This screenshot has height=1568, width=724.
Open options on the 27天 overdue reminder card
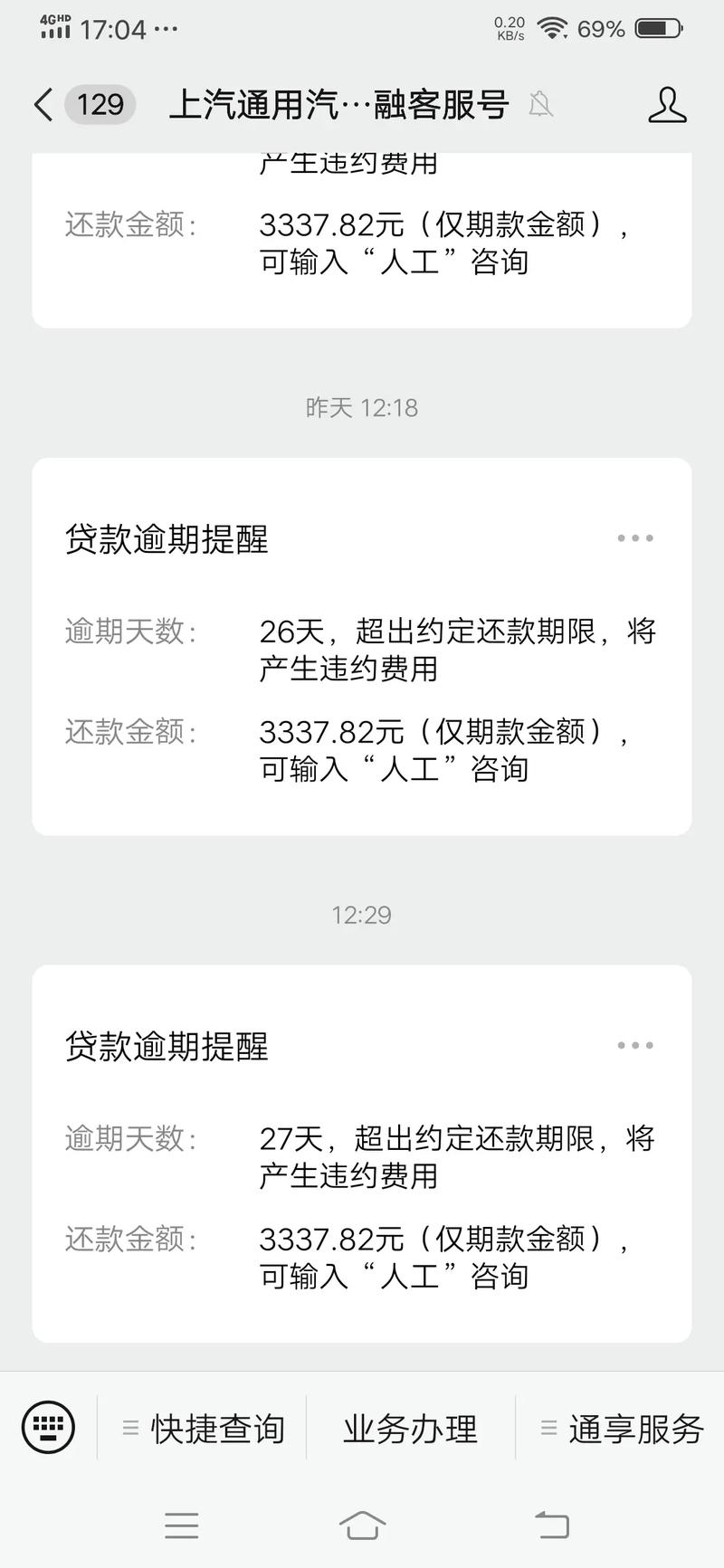[635, 1045]
